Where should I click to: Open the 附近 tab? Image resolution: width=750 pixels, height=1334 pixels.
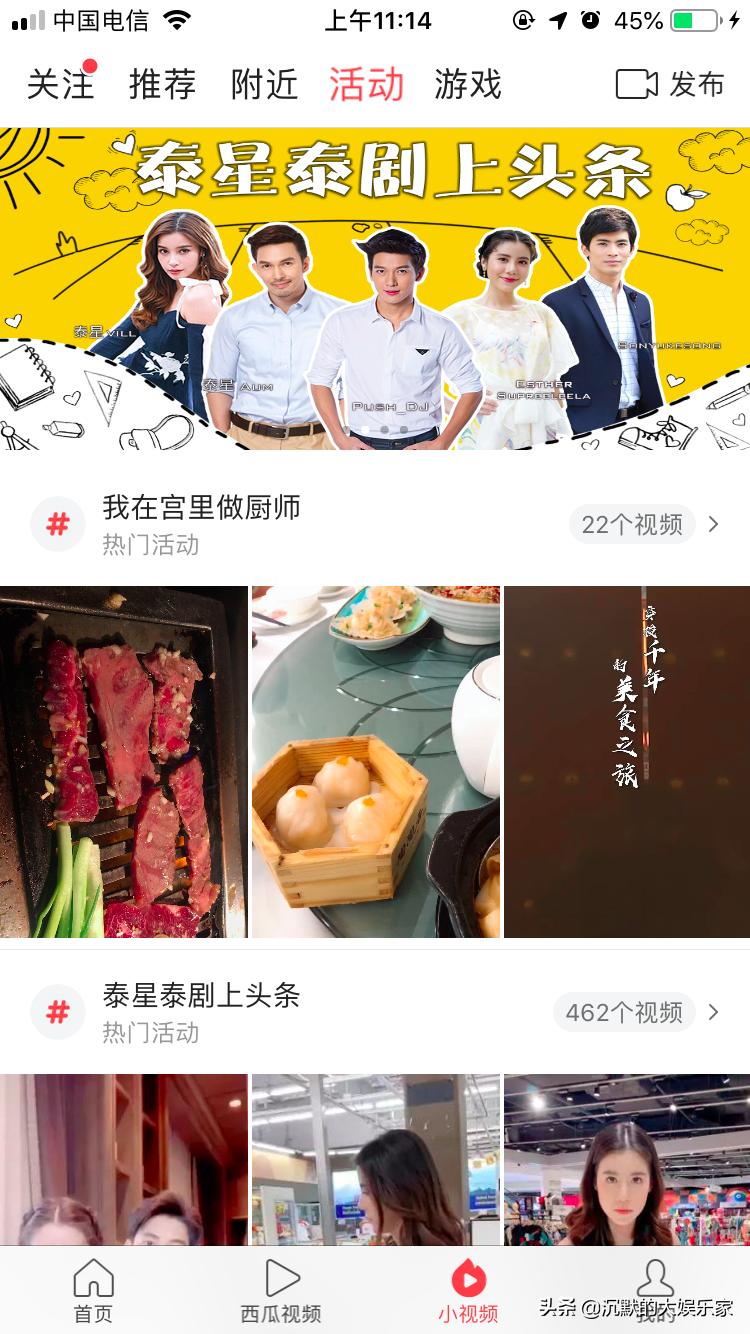click(x=263, y=85)
